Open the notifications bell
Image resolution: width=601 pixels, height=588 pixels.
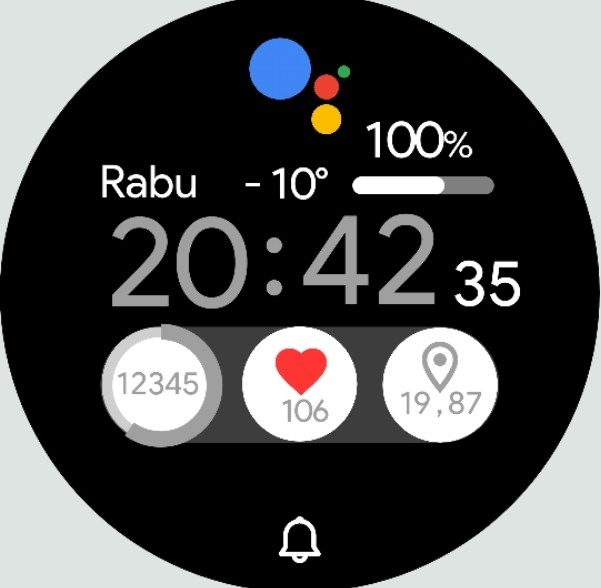[x=298, y=541]
